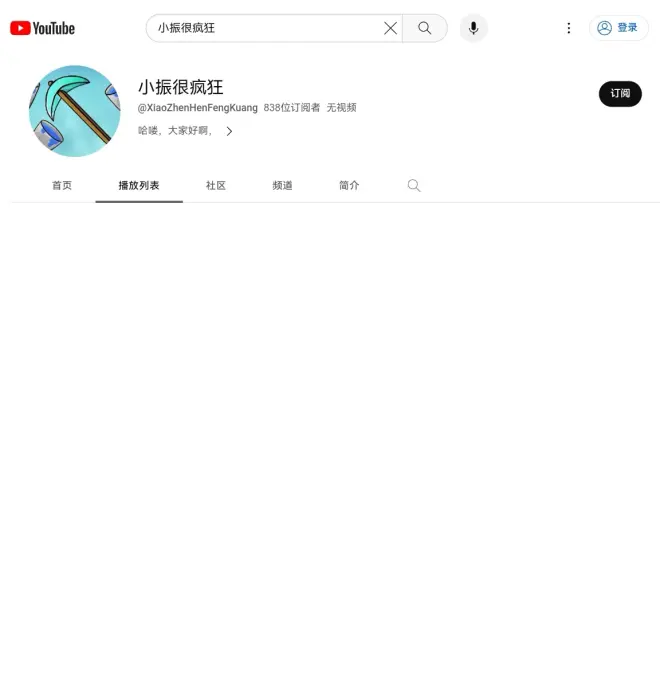Search within this channel
The height and width of the screenshot is (685, 660).
[414, 185]
